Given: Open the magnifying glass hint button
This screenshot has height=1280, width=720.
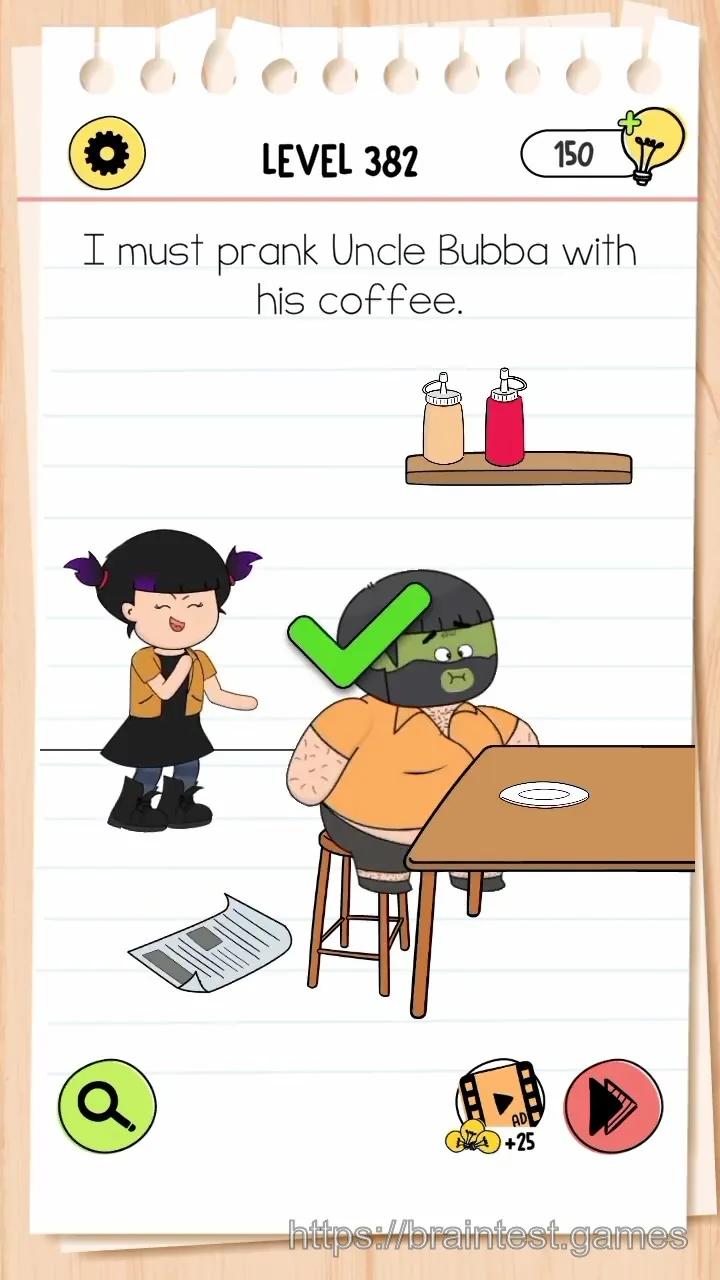Looking at the screenshot, I should click(x=107, y=1107).
